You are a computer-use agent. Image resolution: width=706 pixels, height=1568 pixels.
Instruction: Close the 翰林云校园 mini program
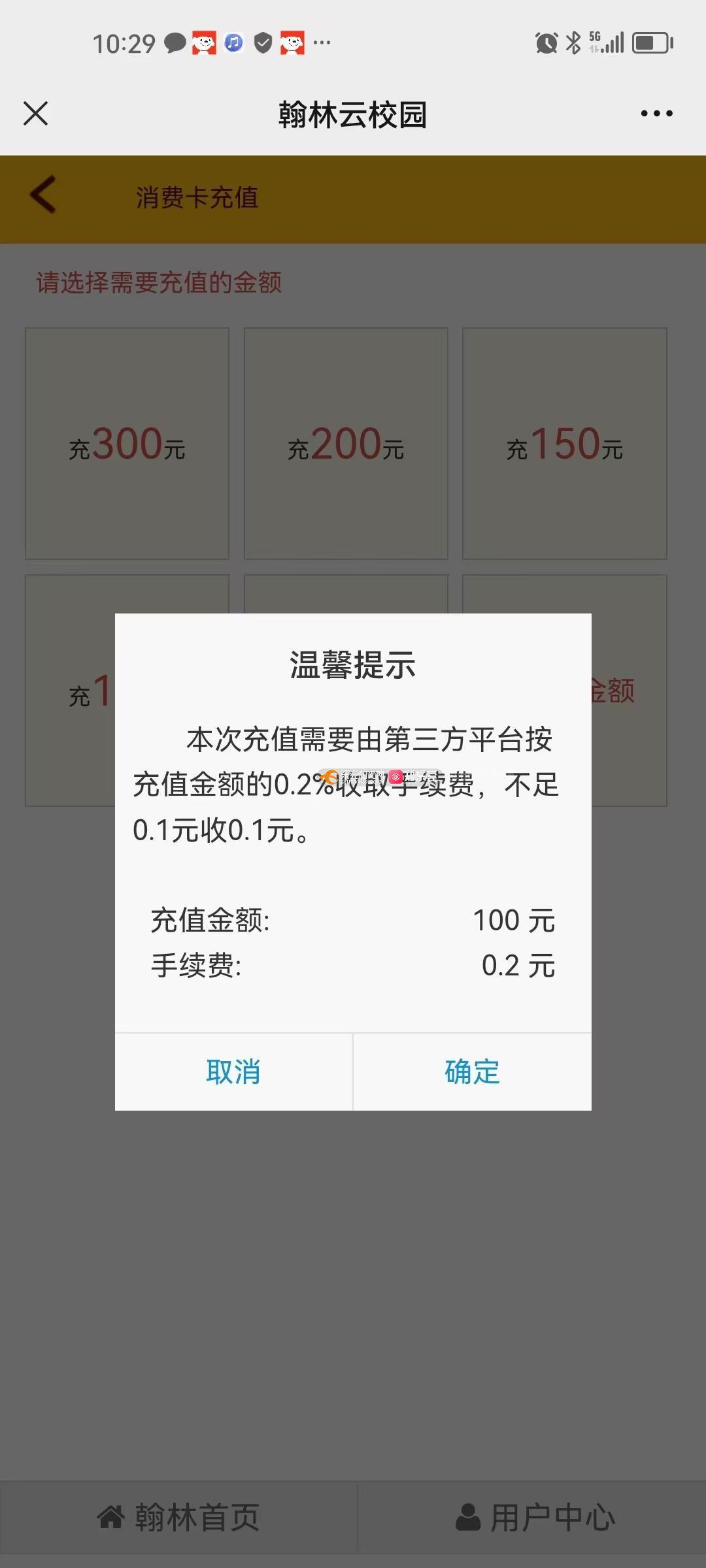[35, 113]
